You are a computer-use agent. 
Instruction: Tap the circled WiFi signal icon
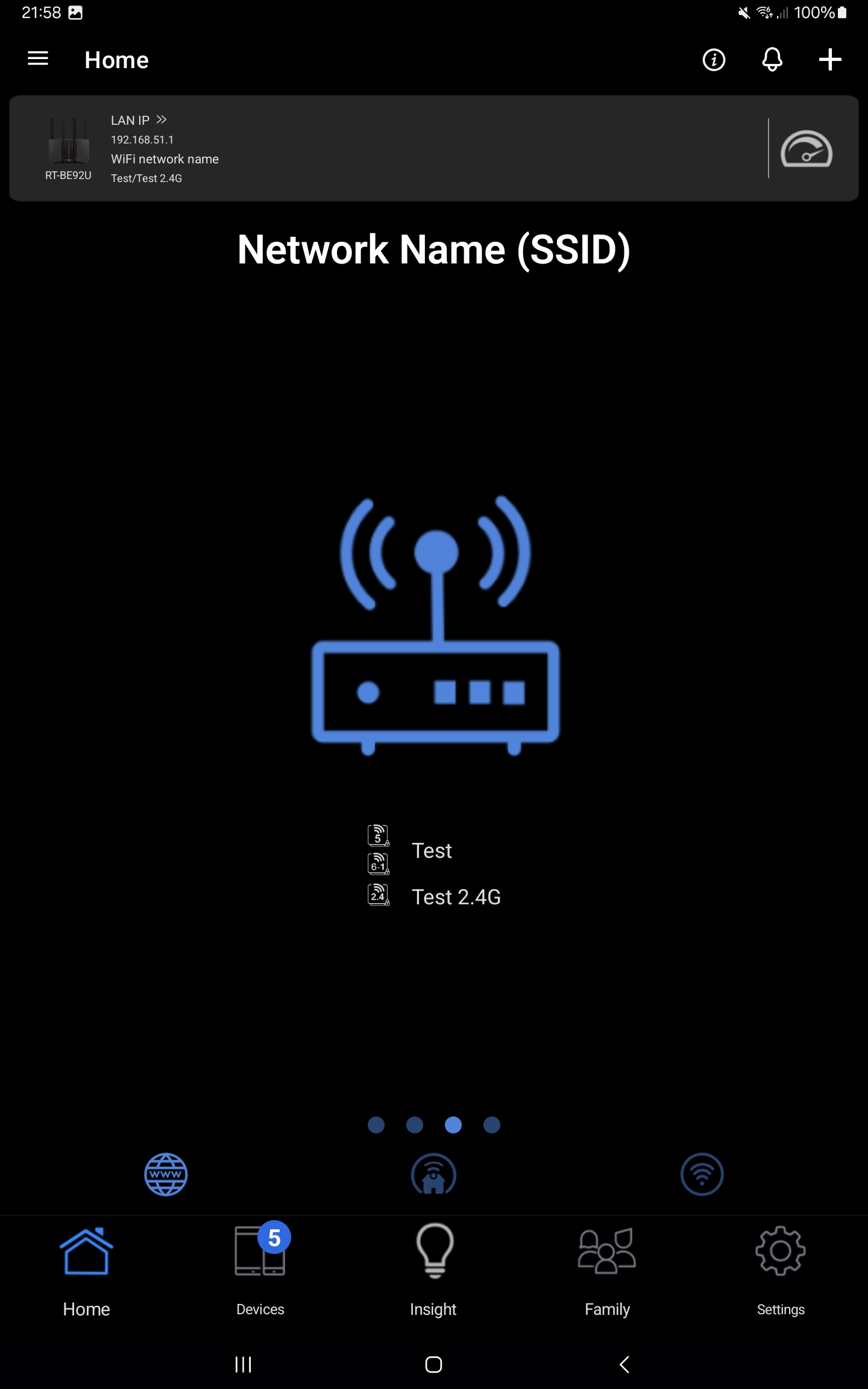coord(702,1174)
